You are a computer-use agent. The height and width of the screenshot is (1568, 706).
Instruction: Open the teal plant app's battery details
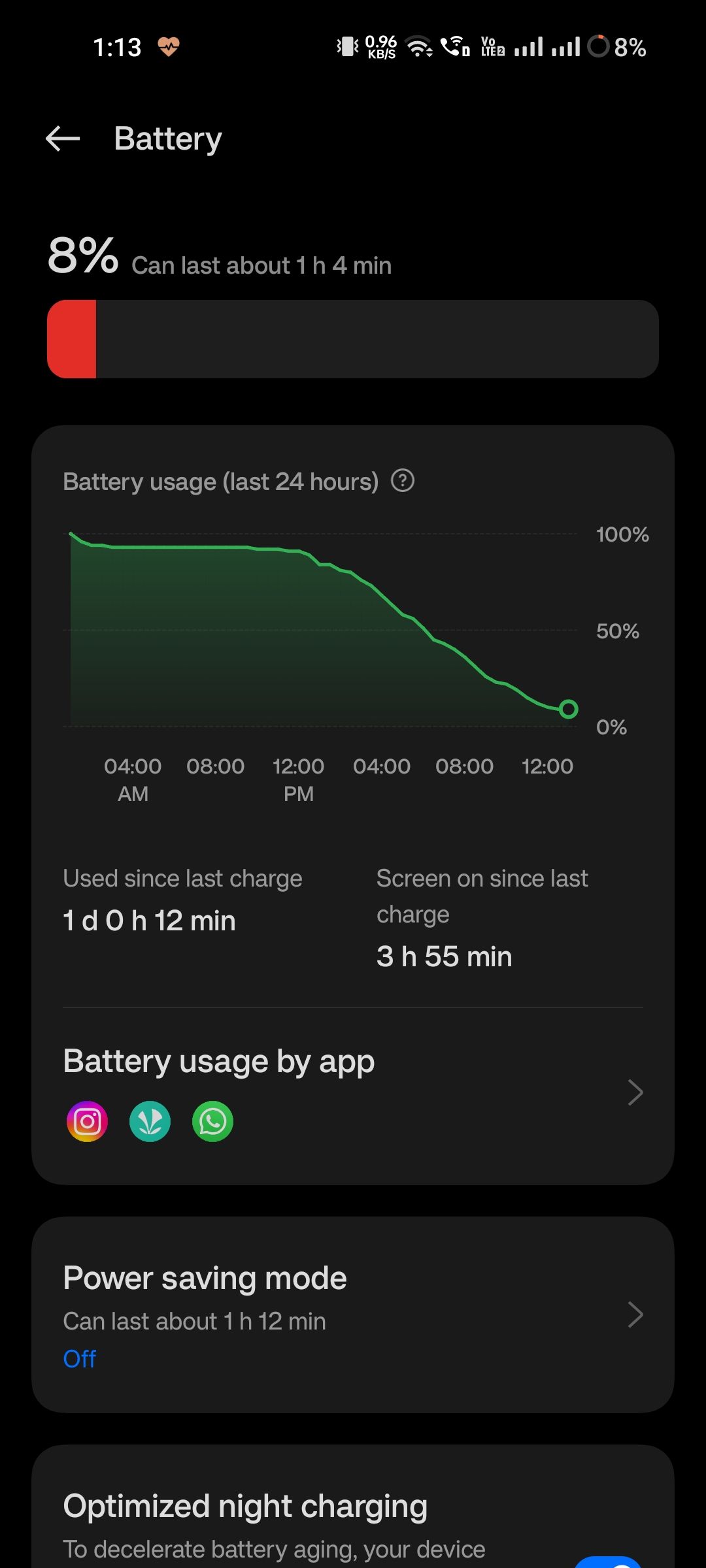[150, 1122]
